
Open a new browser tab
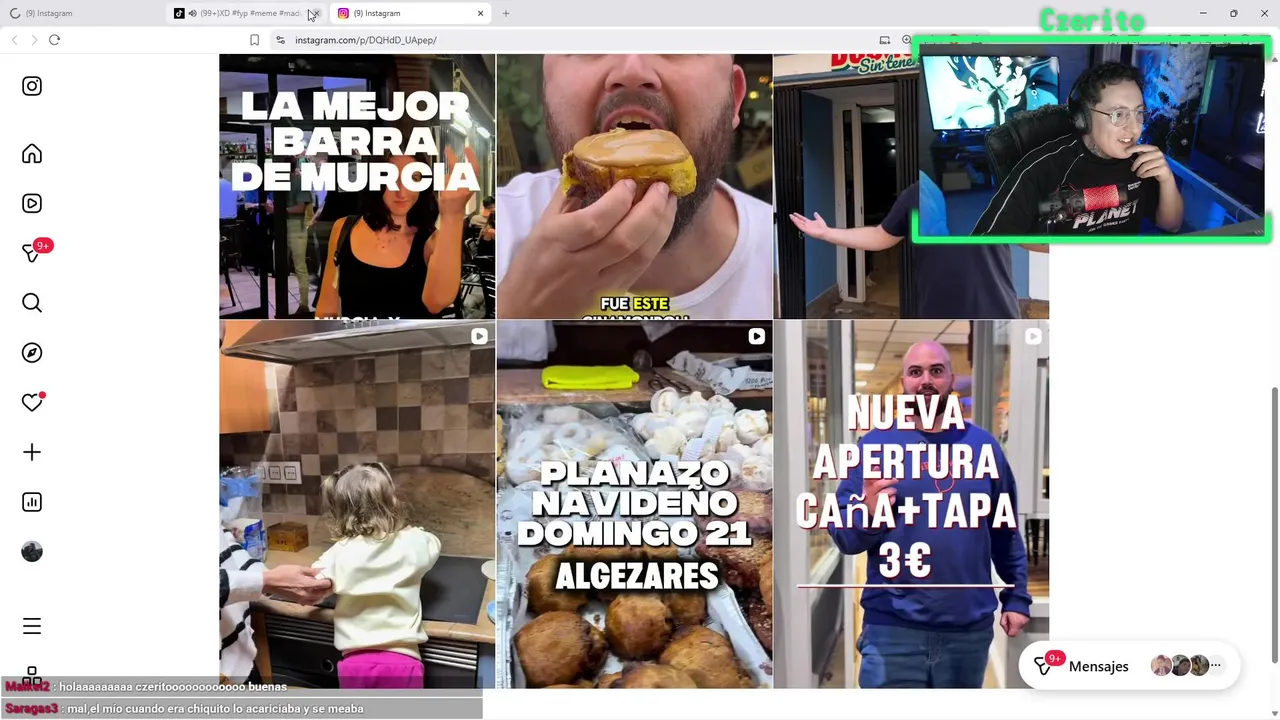click(506, 13)
